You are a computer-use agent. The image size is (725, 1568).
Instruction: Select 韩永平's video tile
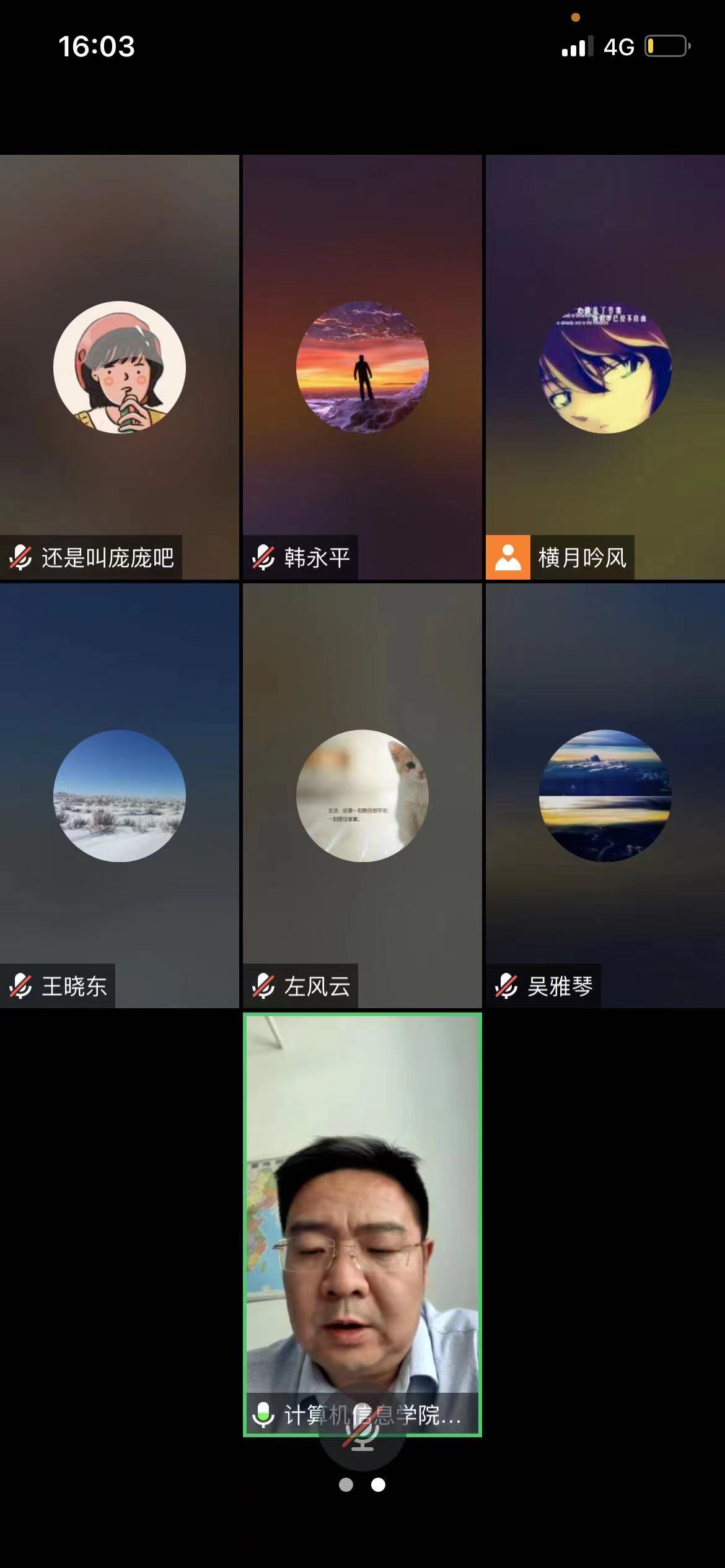(362, 367)
